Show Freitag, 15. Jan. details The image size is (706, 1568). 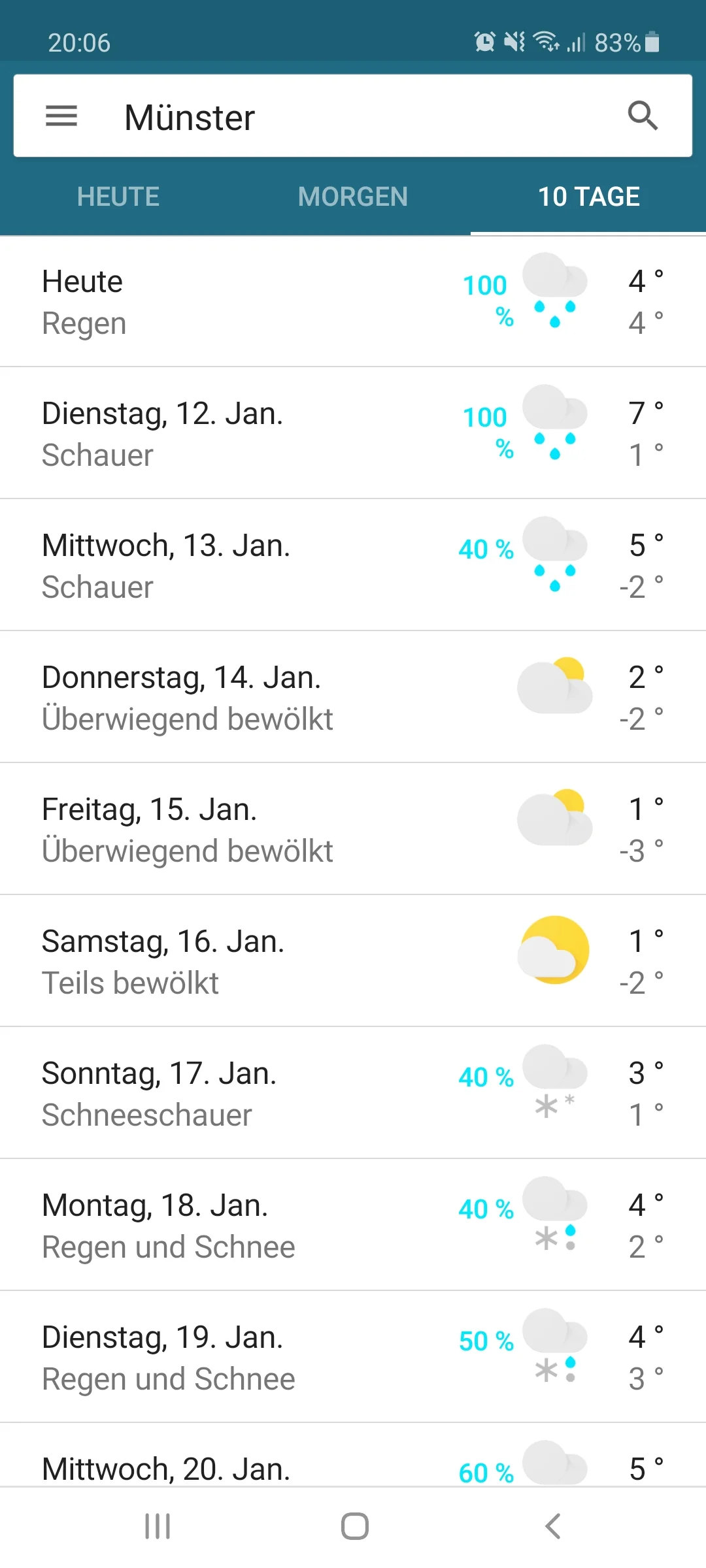tap(353, 830)
